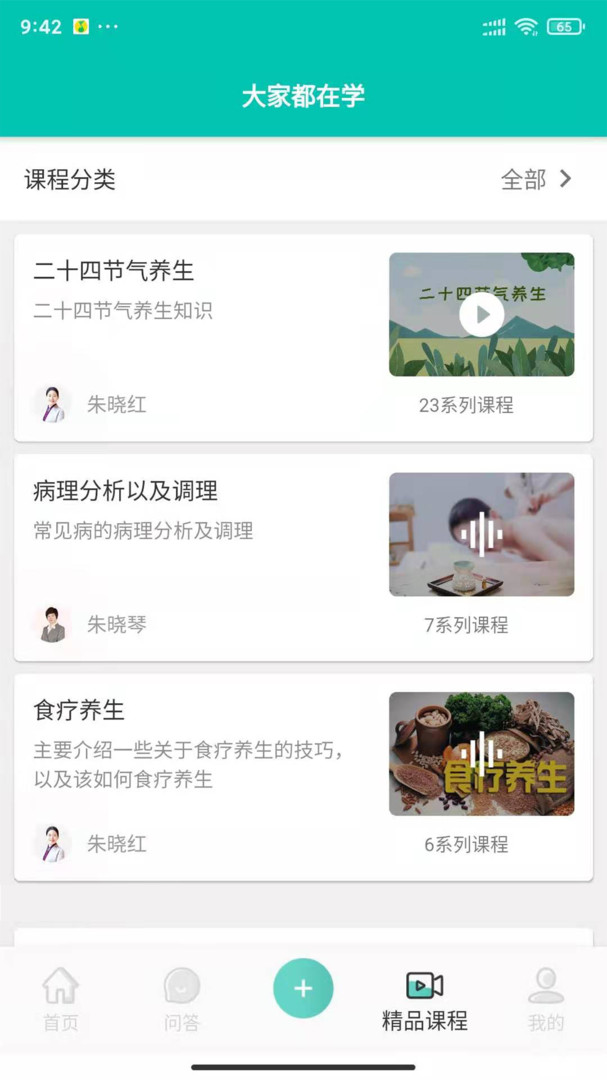Screen dimensions: 607x1080
Task: Go to the 我的 tab
Action: 546,999
